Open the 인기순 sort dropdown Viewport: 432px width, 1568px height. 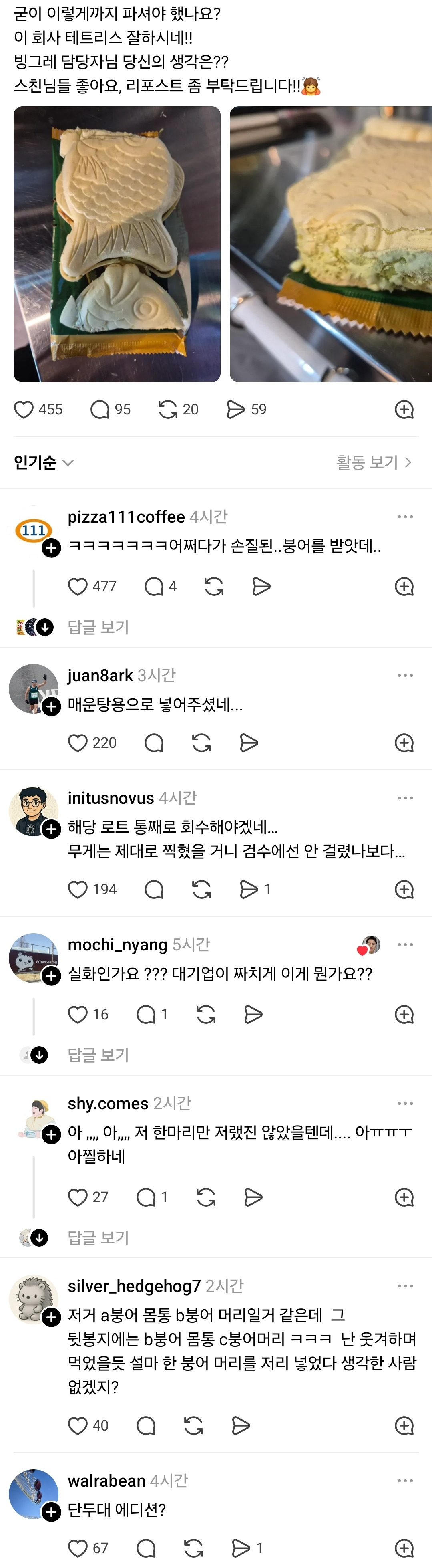(x=44, y=462)
